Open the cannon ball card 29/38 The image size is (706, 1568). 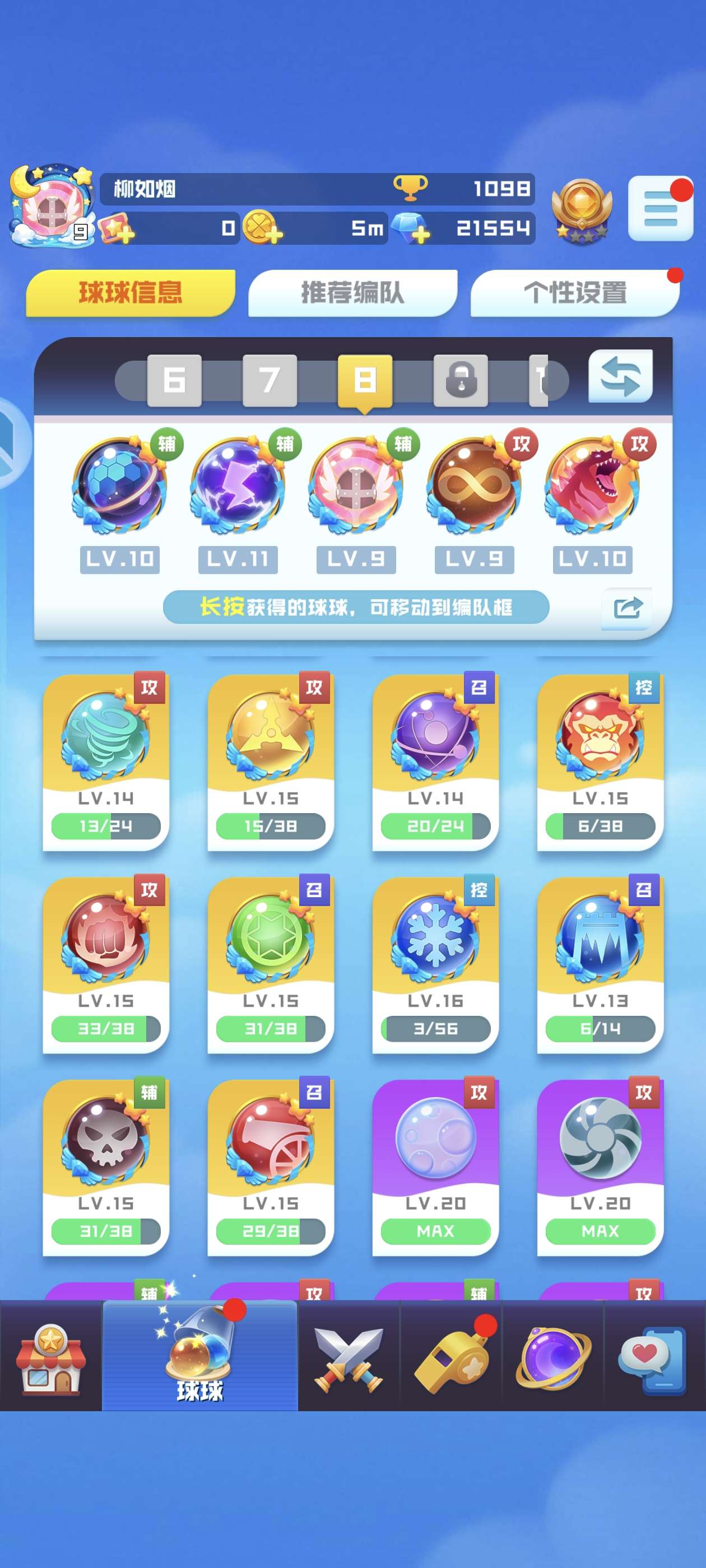(271, 1166)
